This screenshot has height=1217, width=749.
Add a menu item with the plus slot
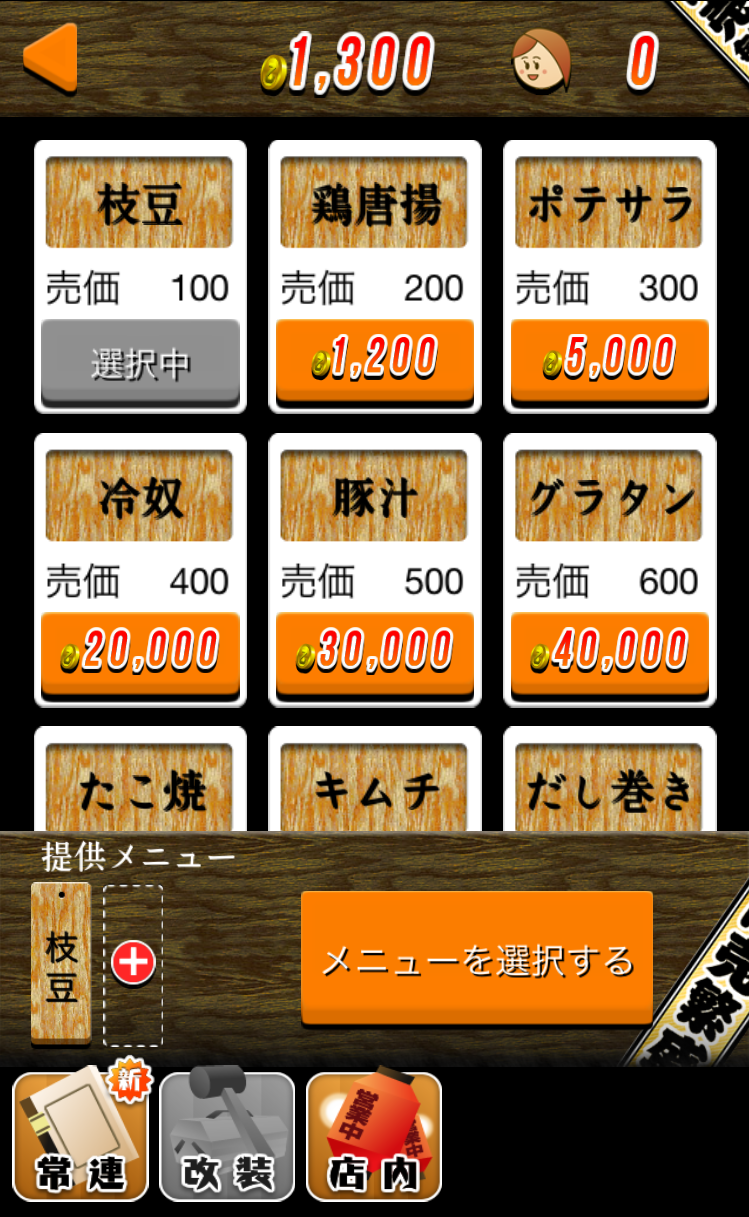133,964
